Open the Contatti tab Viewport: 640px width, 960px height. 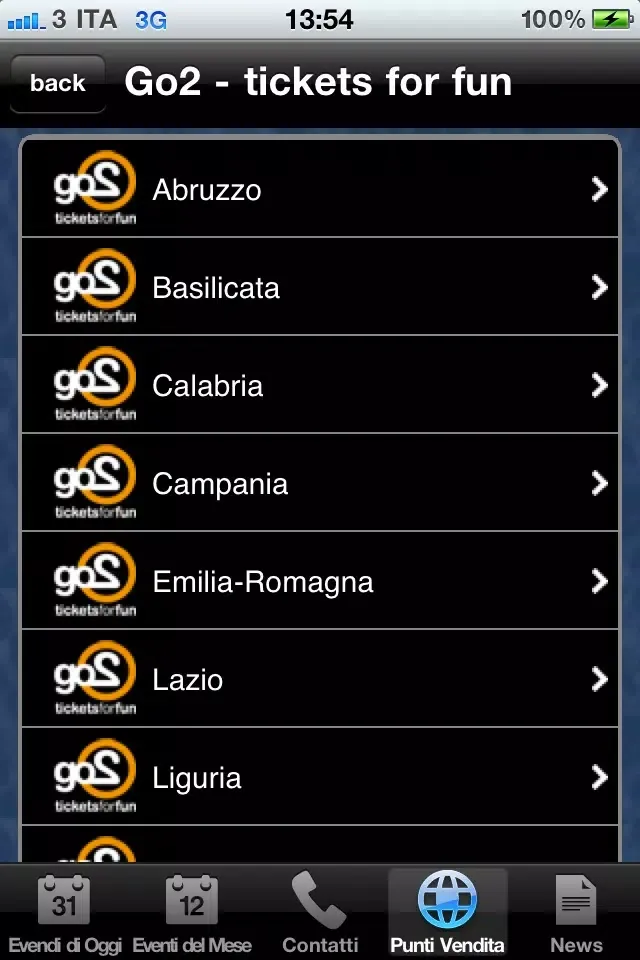(x=320, y=912)
